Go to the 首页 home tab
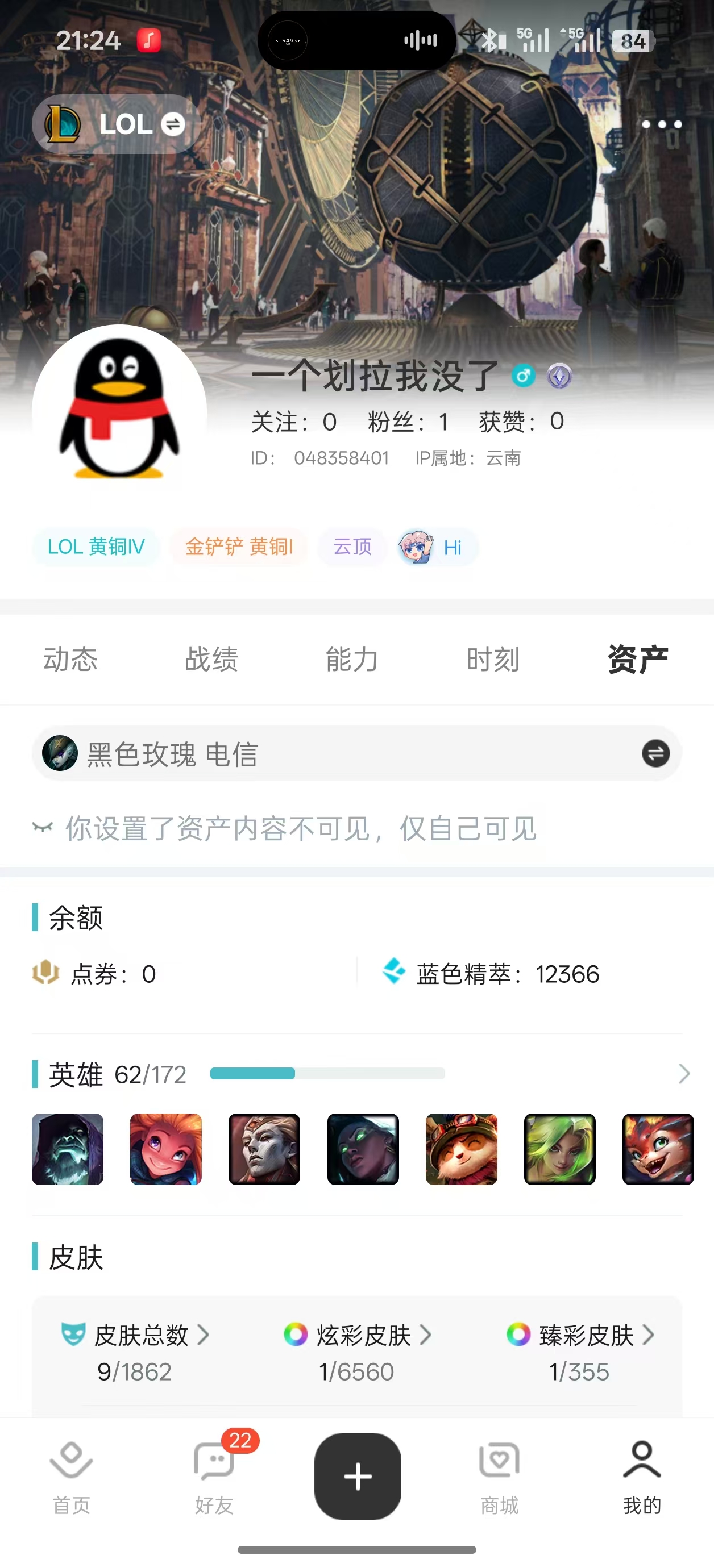 (x=71, y=1477)
